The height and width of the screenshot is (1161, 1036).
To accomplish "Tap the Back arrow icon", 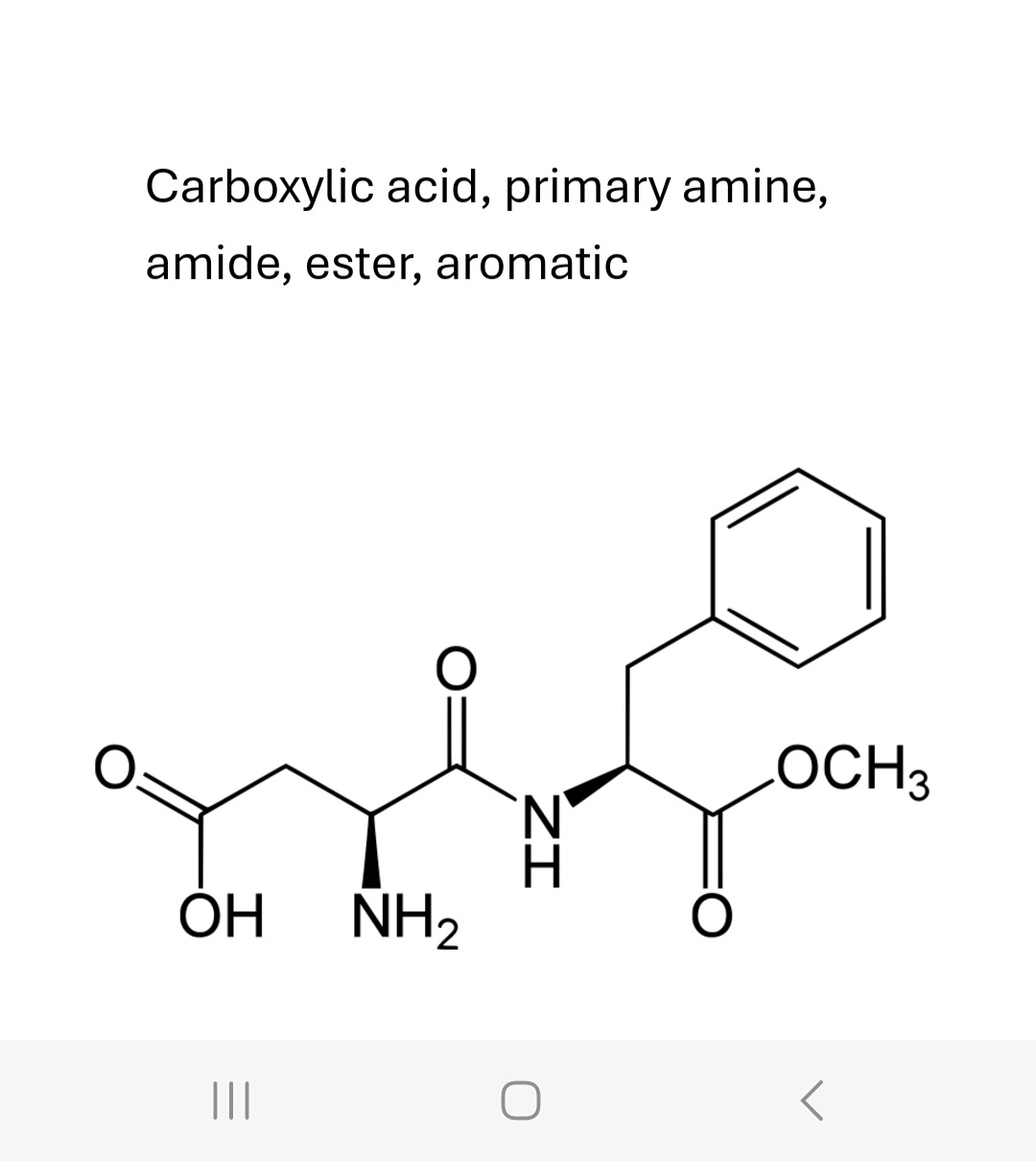I will point(811,1101).
